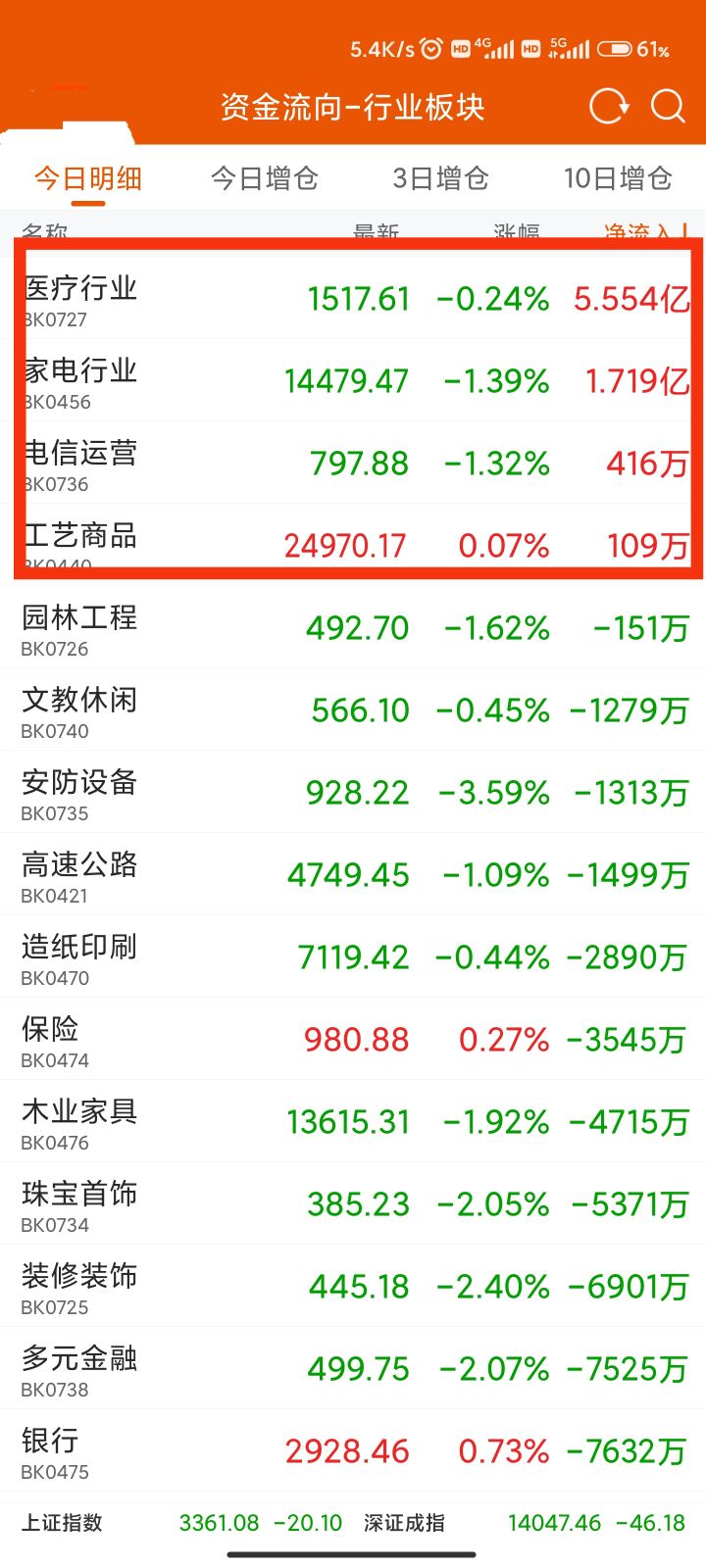Image resolution: width=706 pixels, height=1568 pixels.
Task: Switch to the 今日增仓 tab
Action: point(265,178)
